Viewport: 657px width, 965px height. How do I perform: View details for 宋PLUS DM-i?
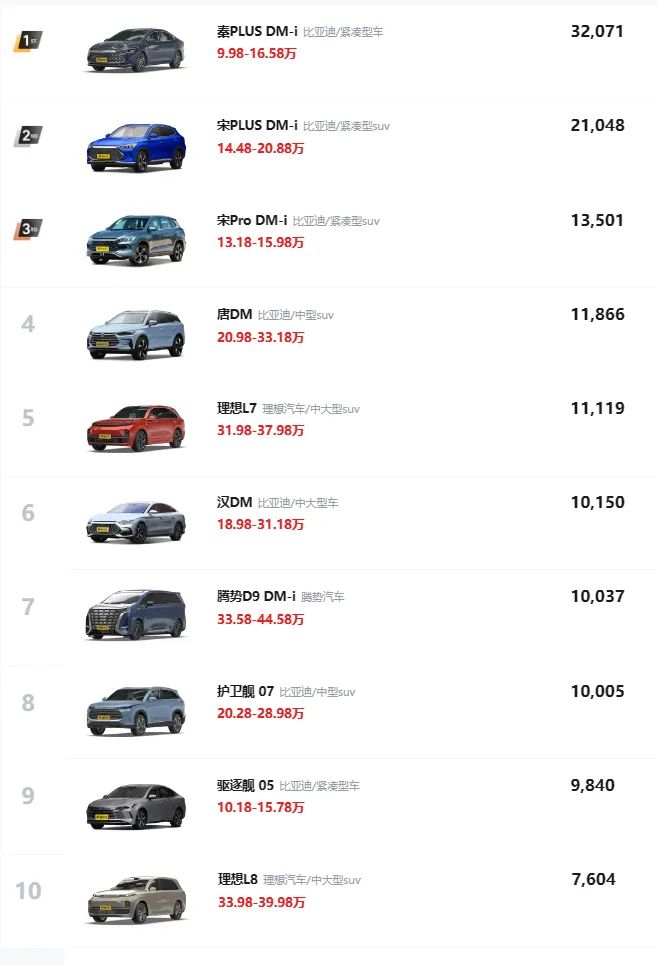point(257,126)
